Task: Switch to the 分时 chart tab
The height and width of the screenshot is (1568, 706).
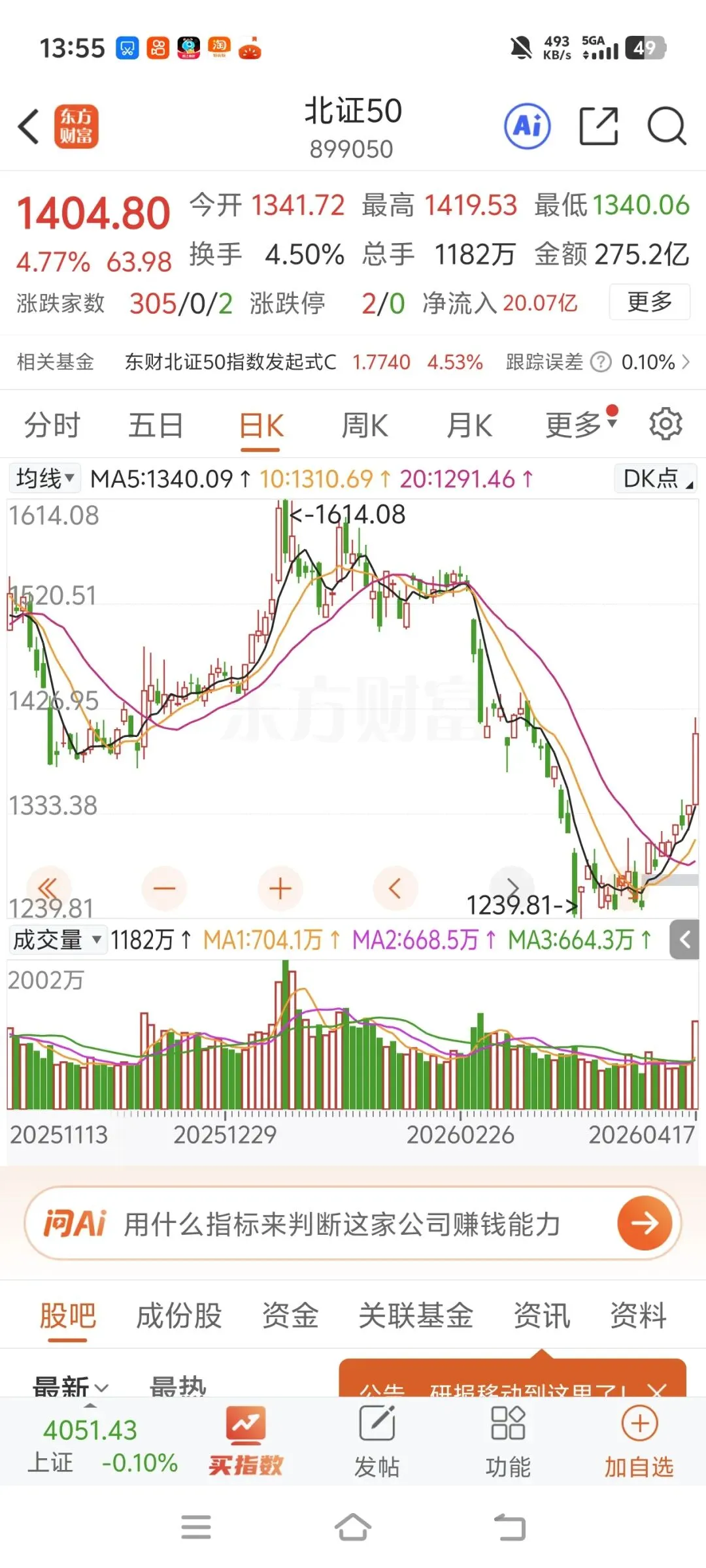Action: (52, 426)
